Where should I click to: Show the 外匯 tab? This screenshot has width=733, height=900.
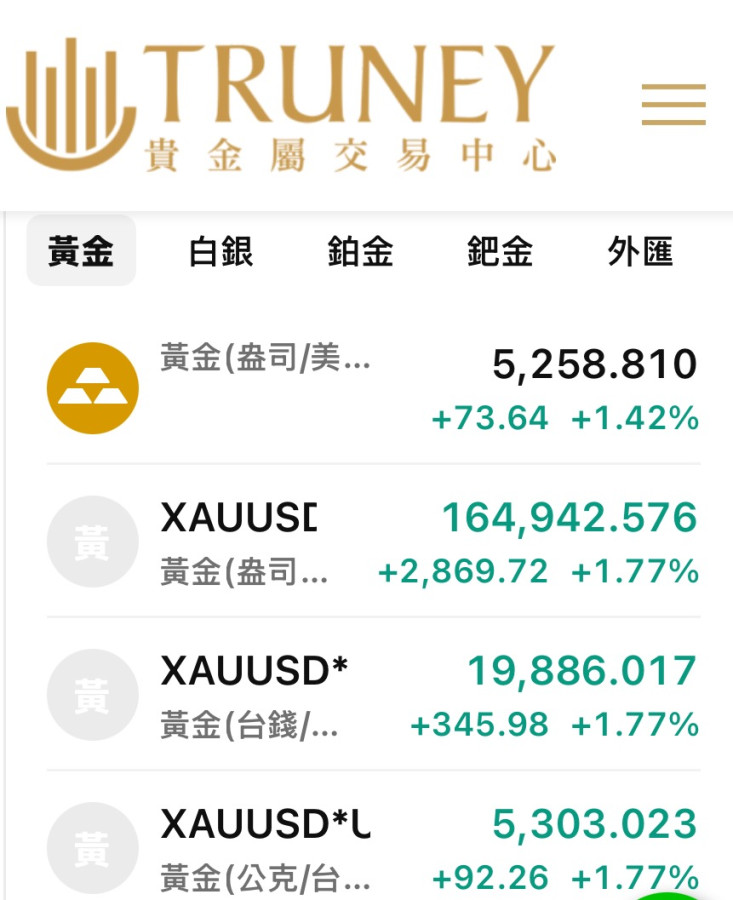(x=640, y=251)
